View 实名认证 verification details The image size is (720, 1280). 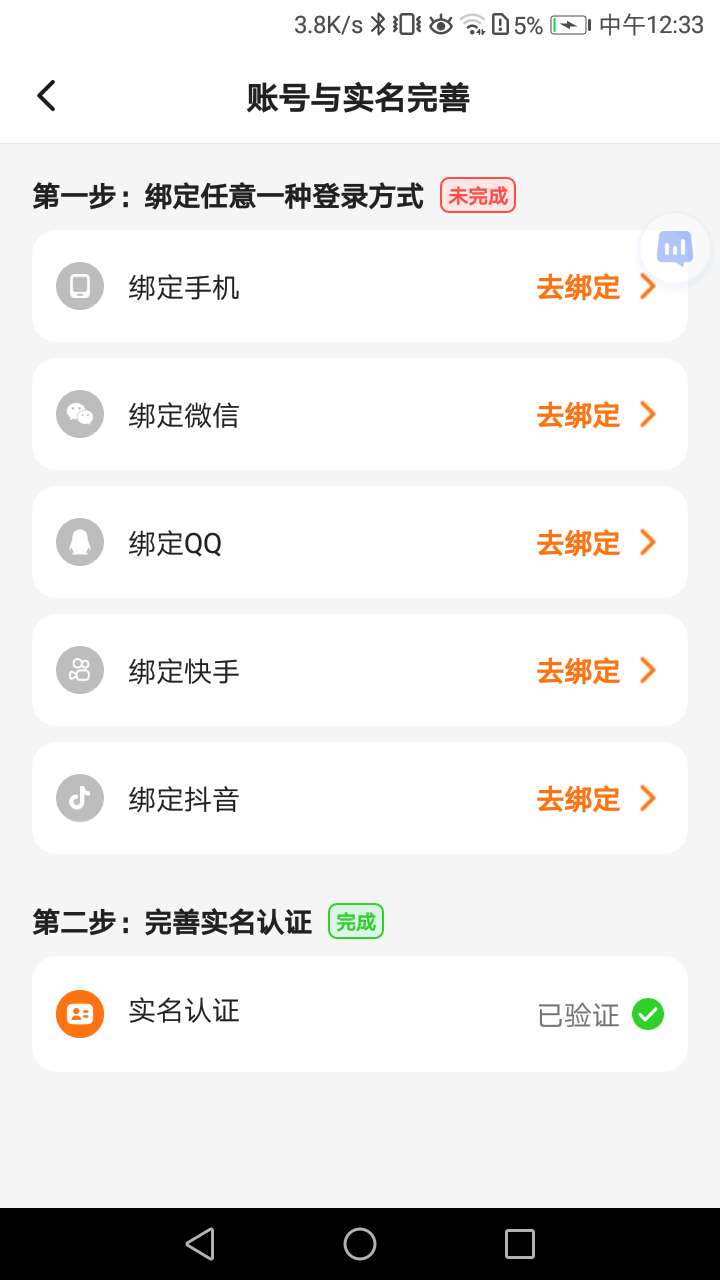click(x=360, y=1014)
